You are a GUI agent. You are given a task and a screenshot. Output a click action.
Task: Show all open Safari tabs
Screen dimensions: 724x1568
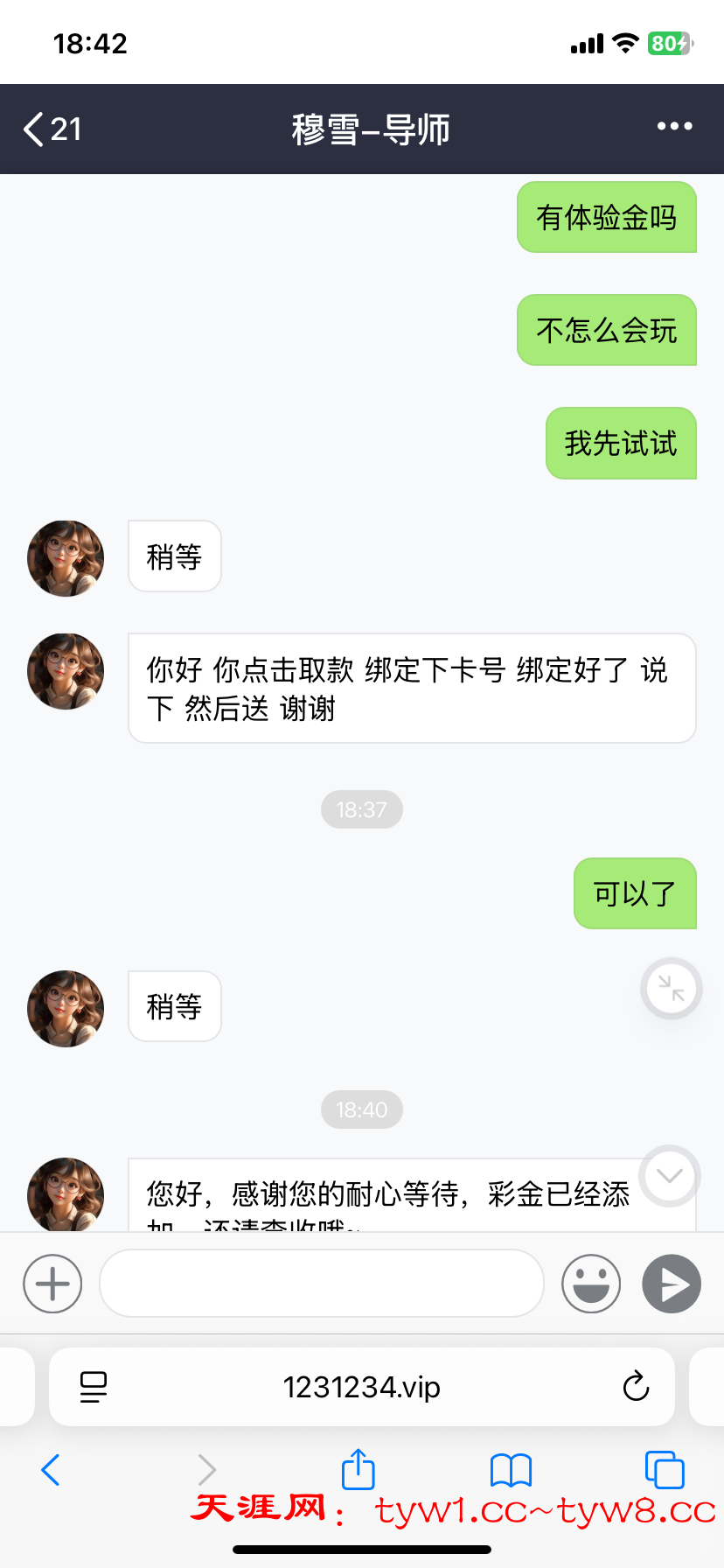click(x=664, y=1470)
